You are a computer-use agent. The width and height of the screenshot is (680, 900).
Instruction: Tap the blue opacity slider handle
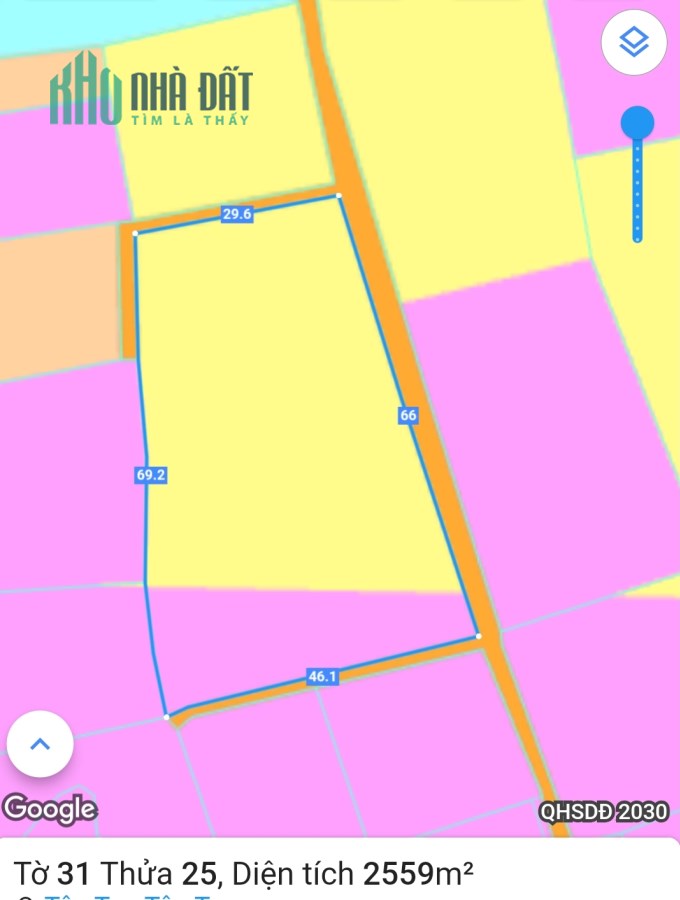[637, 124]
